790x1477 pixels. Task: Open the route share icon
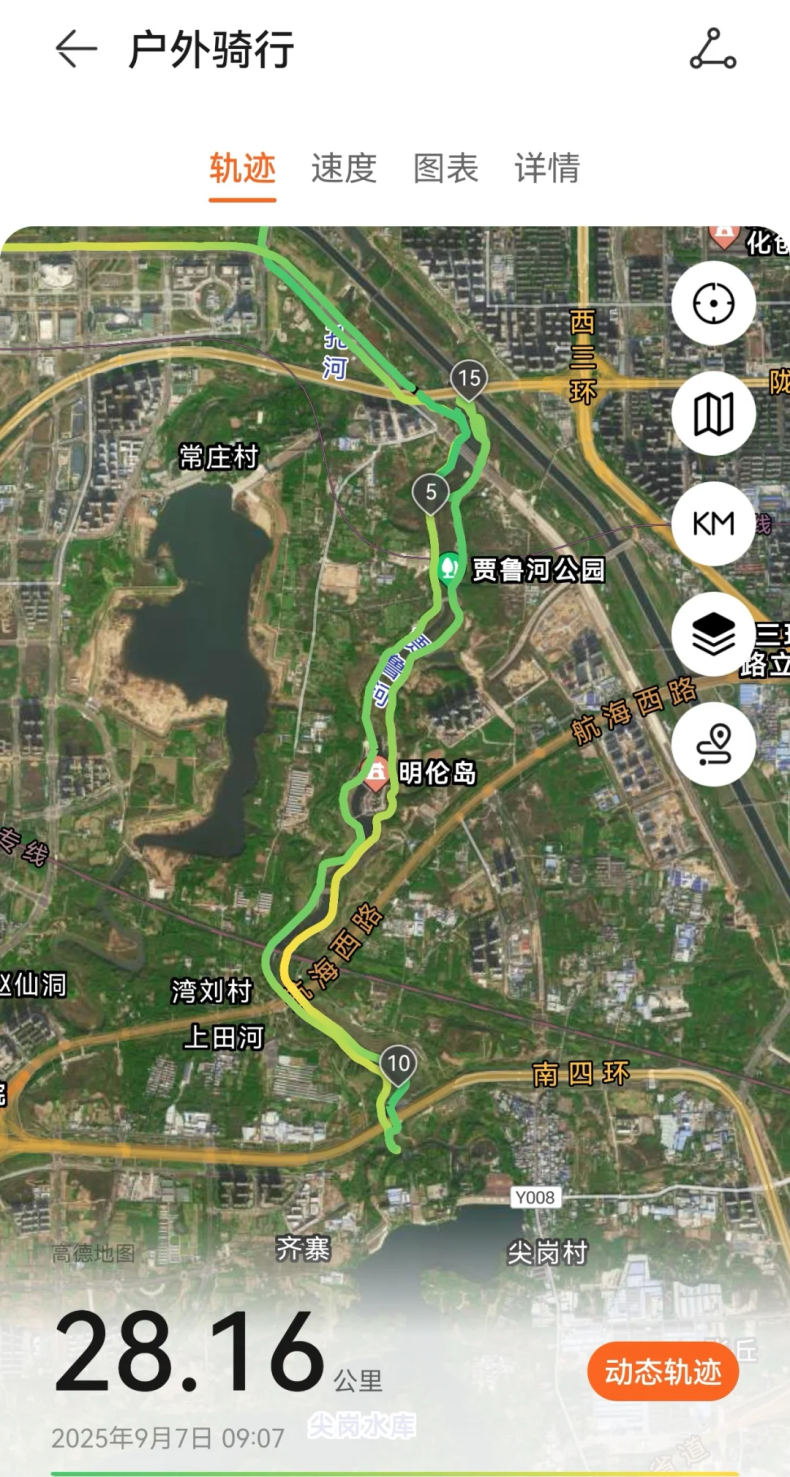pos(713,49)
